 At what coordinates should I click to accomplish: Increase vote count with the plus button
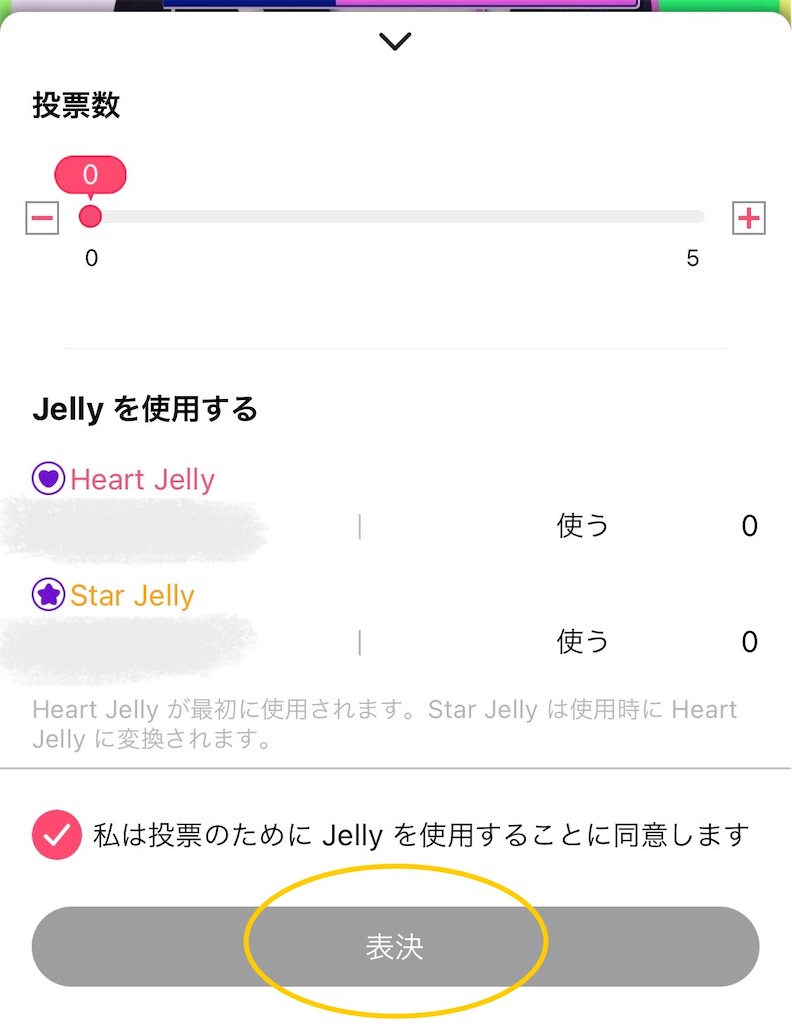pyautogui.click(x=749, y=217)
